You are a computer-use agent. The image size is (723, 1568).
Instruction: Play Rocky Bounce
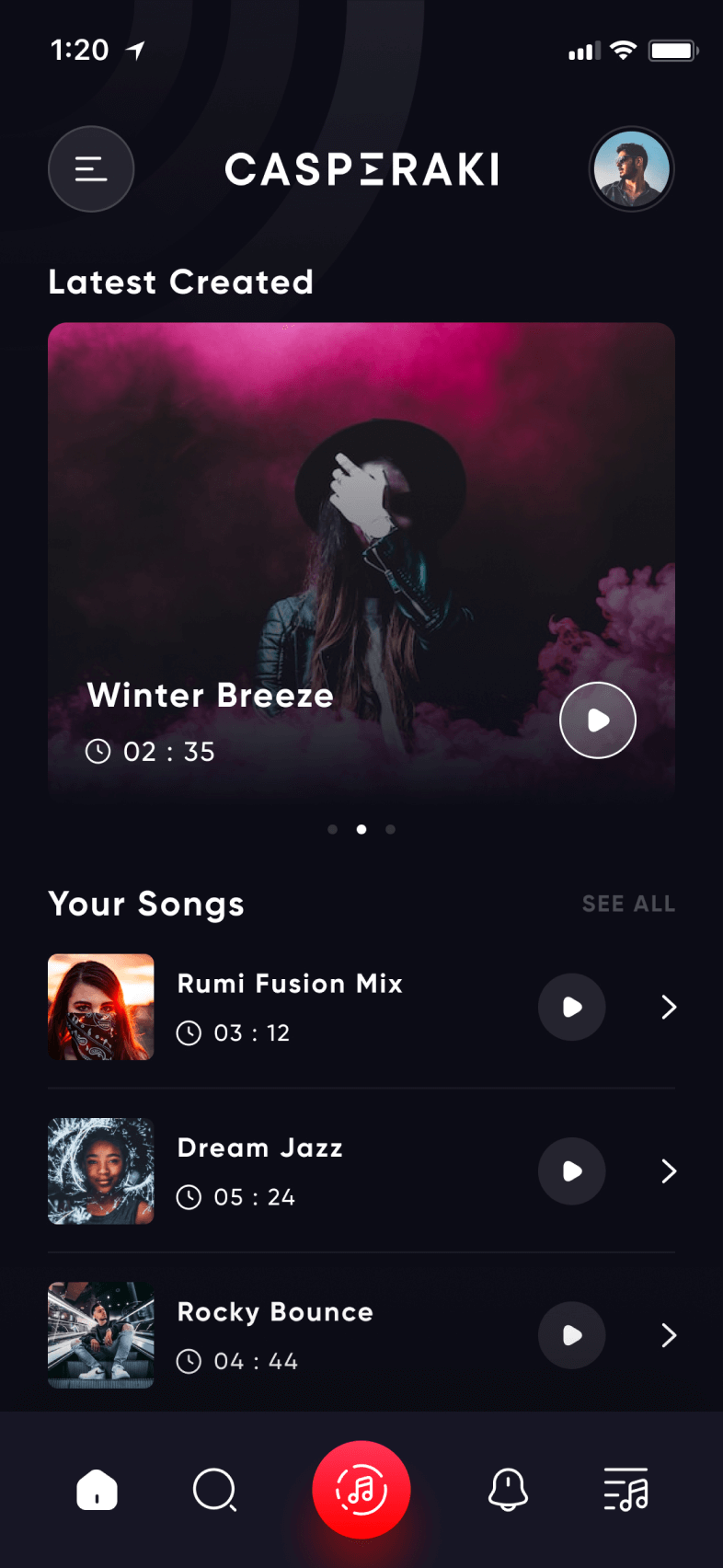click(572, 1335)
